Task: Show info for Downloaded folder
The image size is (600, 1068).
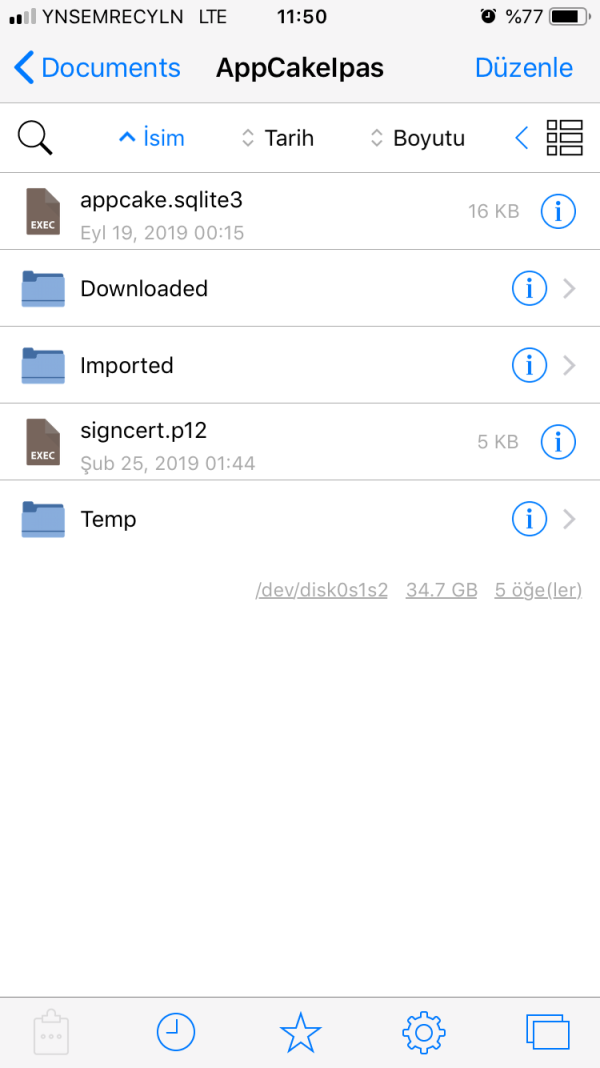Action: coord(528,289)
